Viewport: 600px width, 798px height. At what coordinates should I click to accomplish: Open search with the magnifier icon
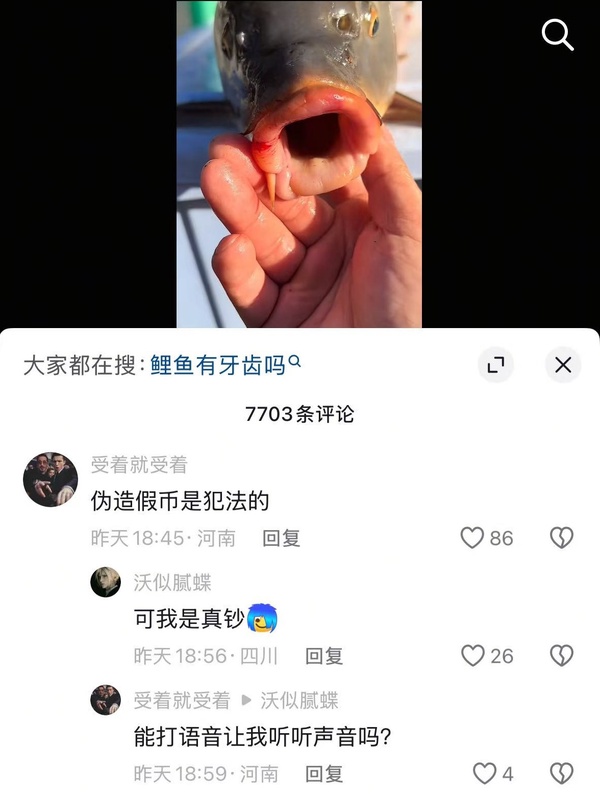click(557, 35)
